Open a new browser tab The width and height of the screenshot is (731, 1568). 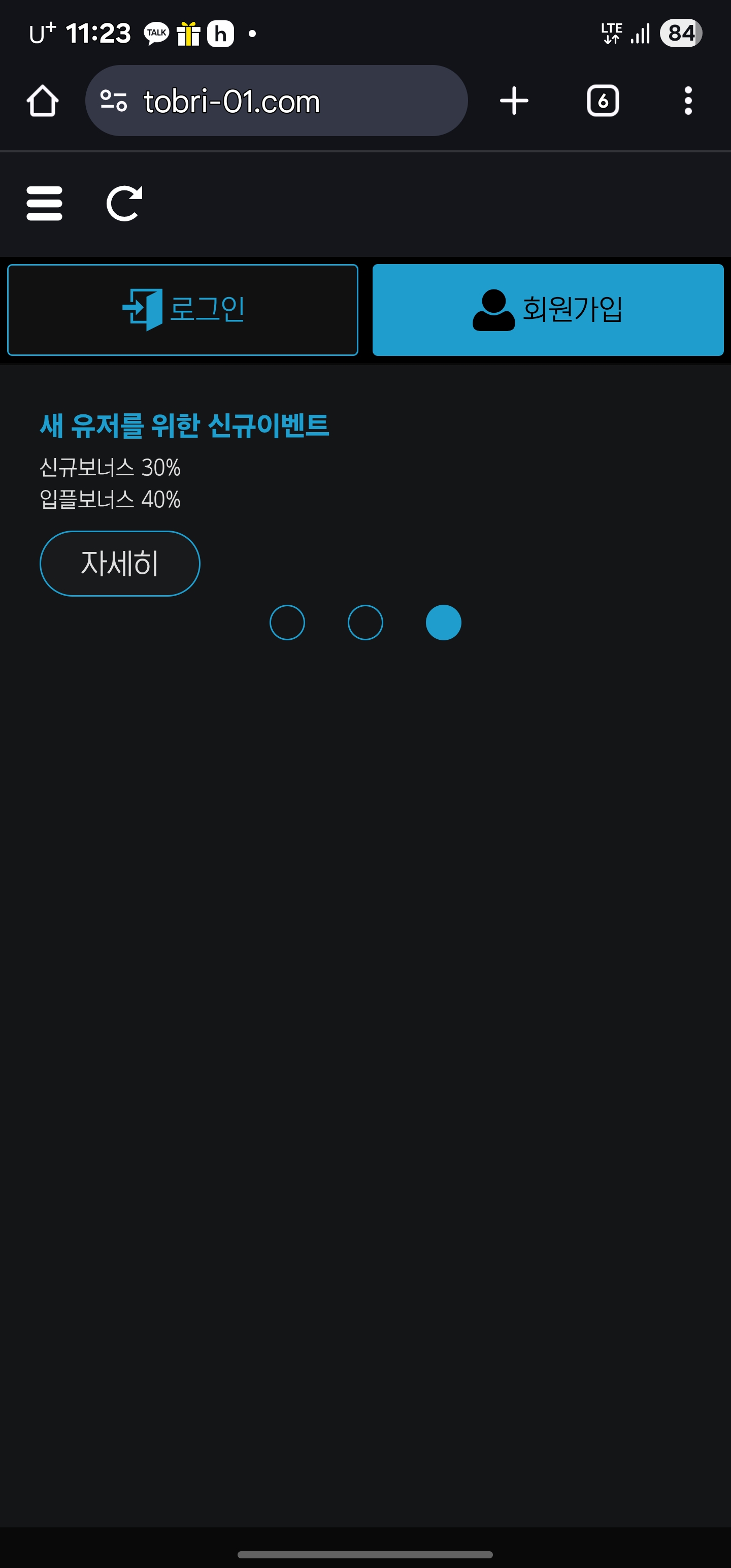514,101
